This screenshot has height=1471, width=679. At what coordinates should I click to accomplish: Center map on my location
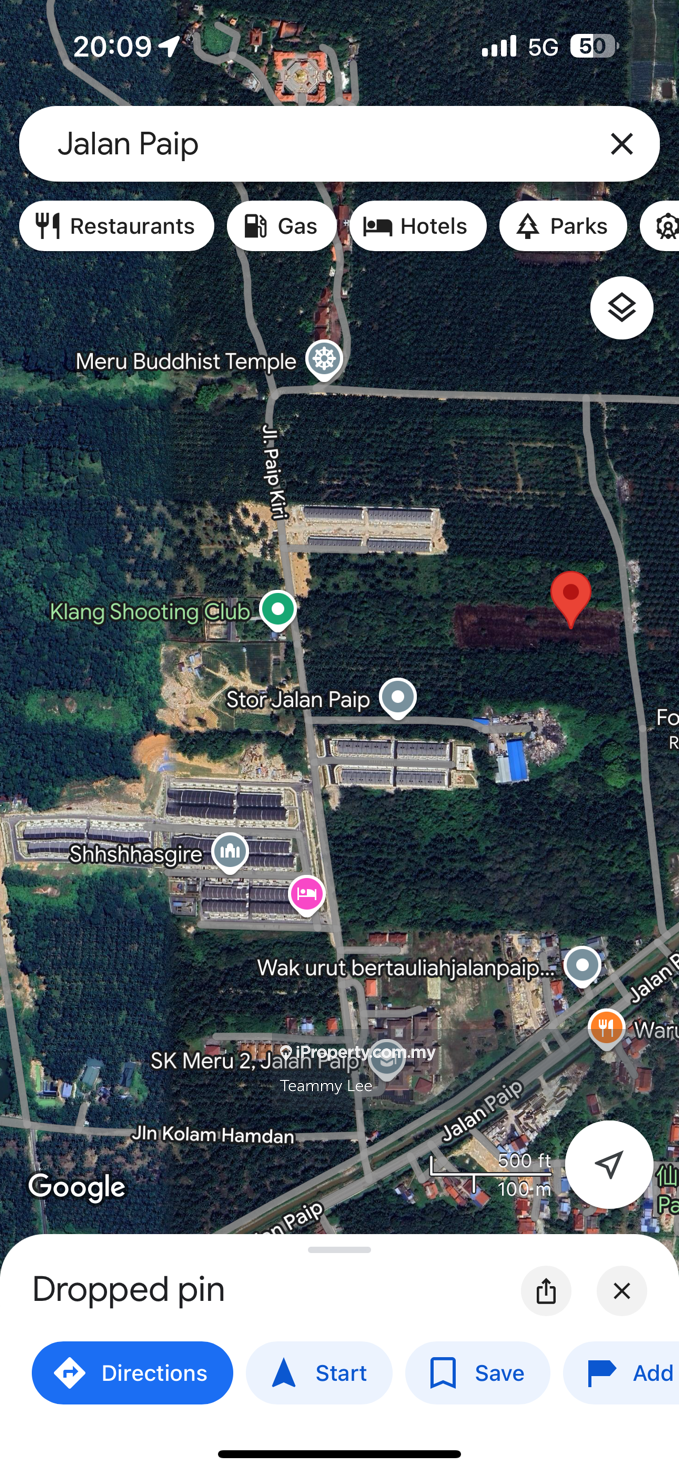(609, 1164)
